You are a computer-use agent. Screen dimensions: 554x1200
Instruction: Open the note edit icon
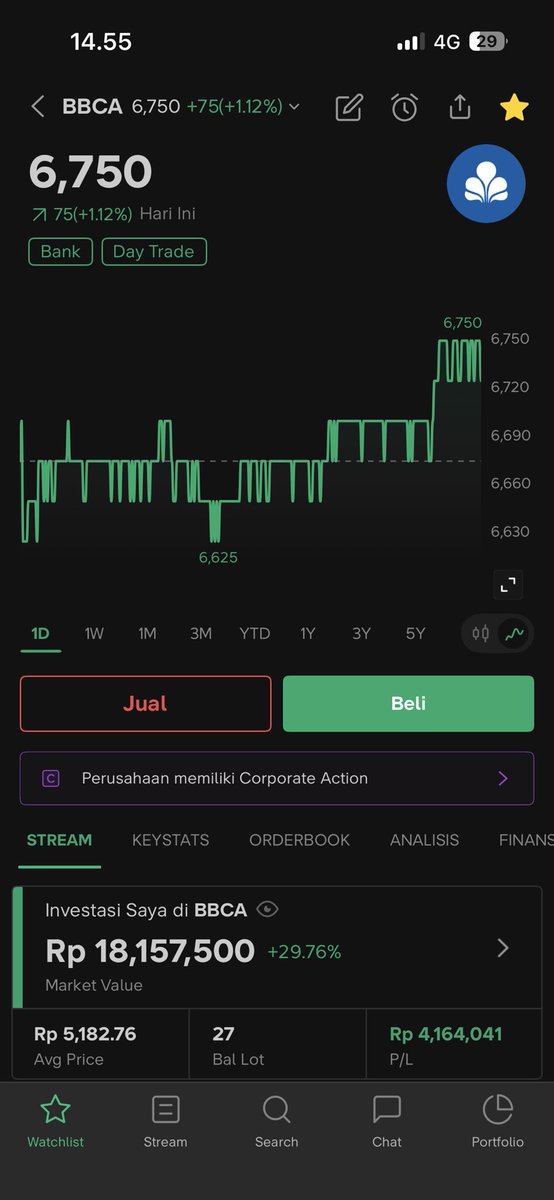[348, 107]
